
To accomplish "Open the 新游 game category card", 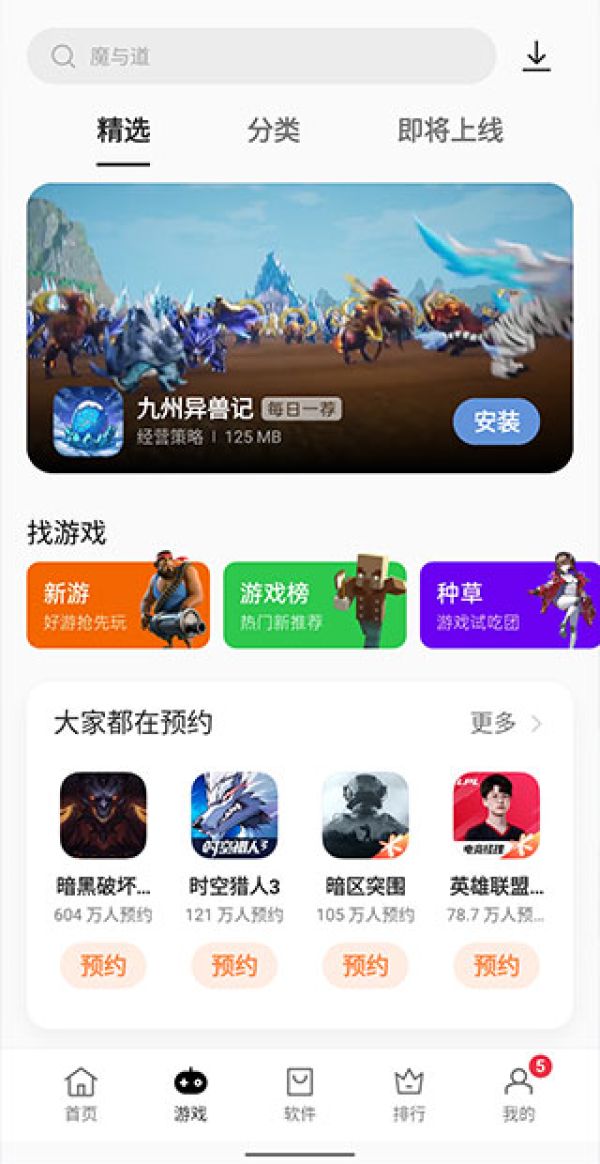I will 118,605.
